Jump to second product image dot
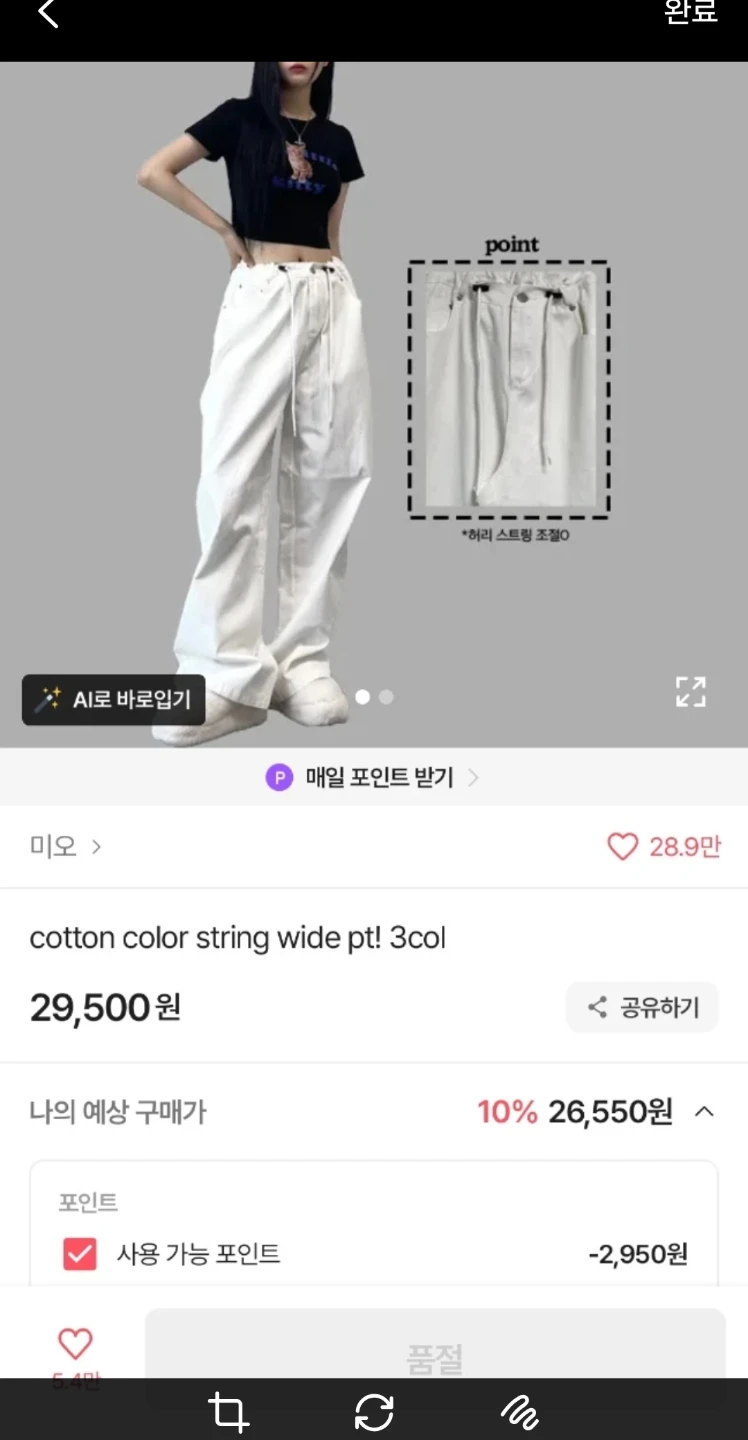 click(x=386, y=697)
